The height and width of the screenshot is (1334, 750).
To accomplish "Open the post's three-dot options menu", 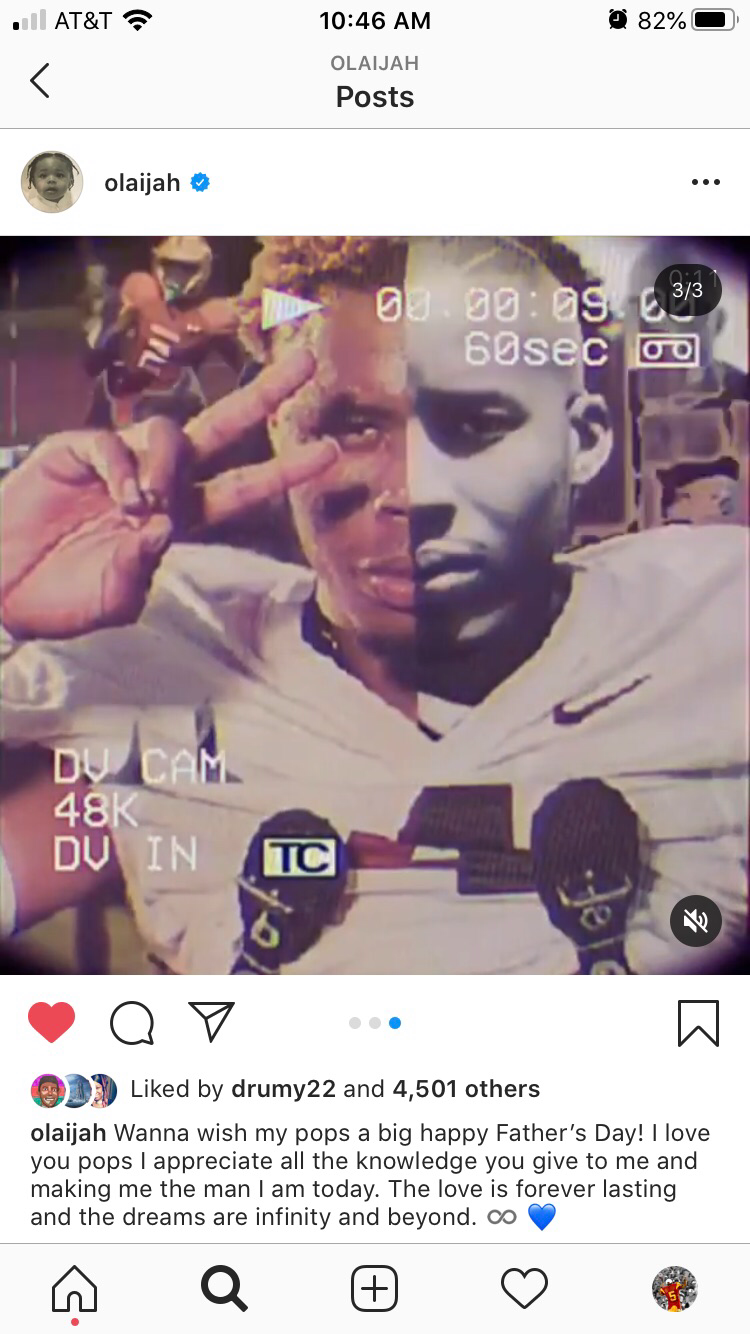I will point(705,183).
